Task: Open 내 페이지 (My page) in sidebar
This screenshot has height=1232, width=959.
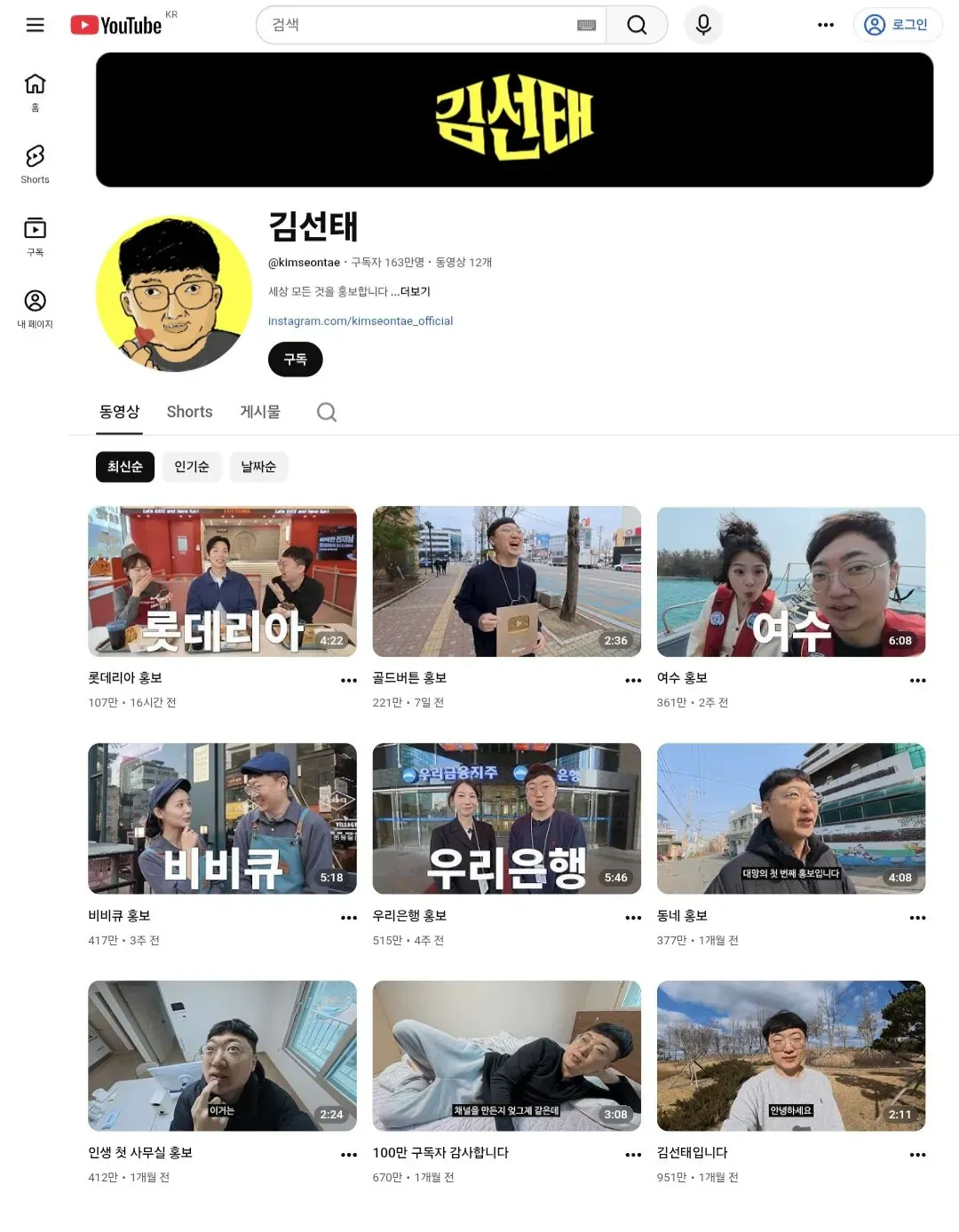Action: pos(35,308)
